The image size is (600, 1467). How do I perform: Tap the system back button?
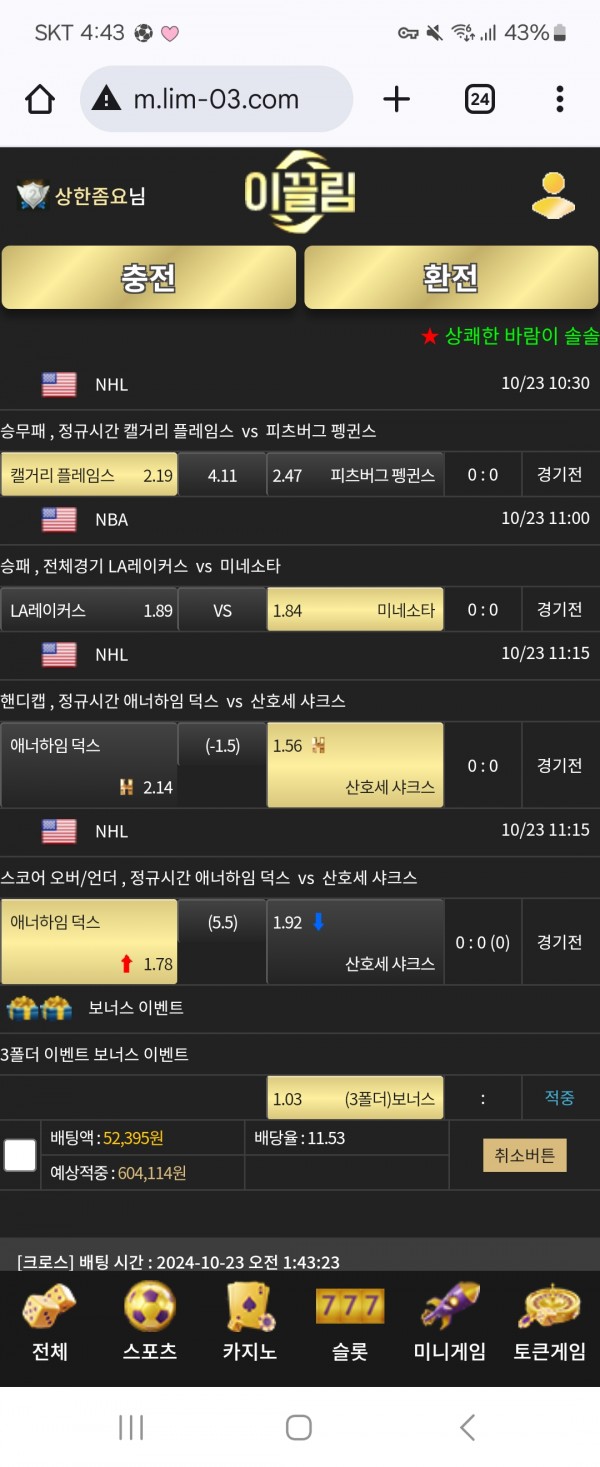(466, 1427)
